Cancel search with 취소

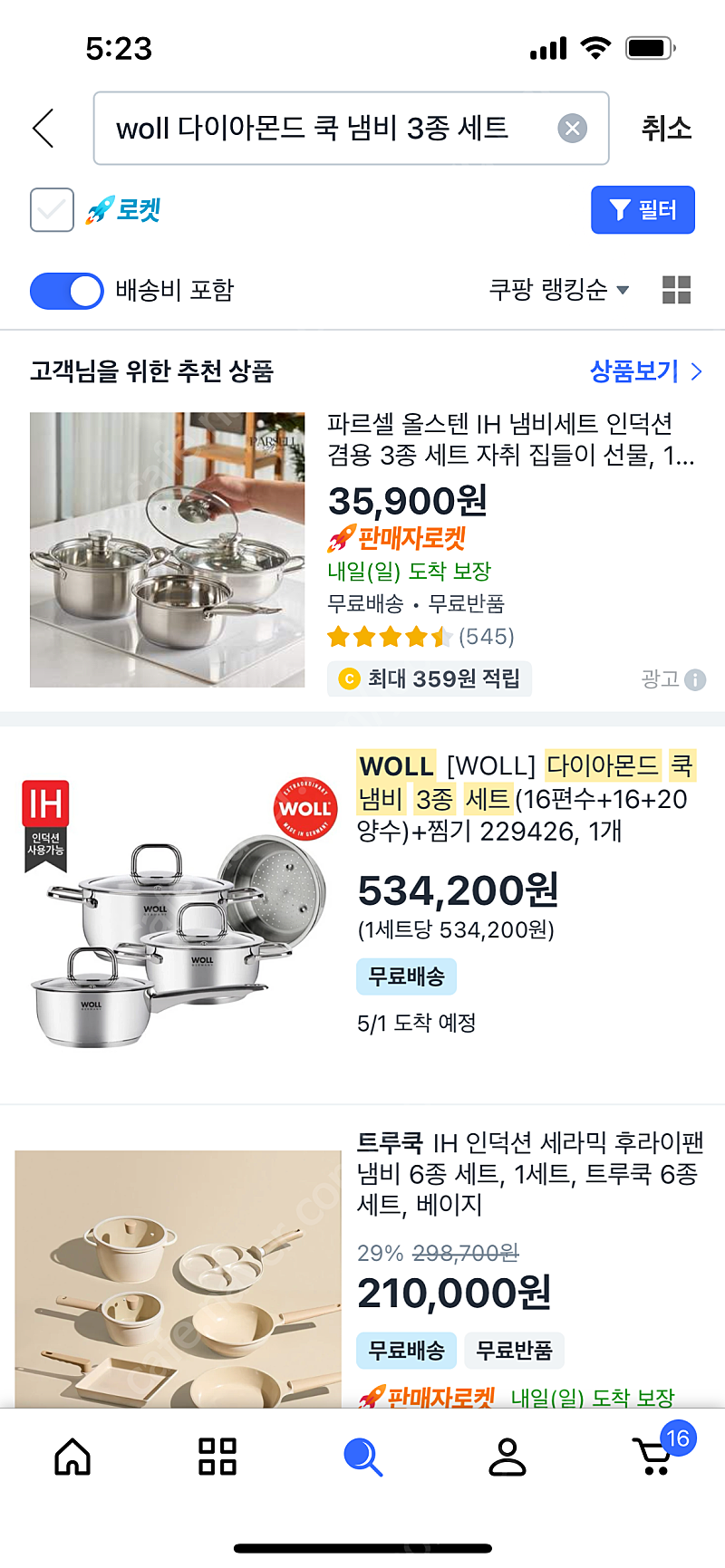pyautogui.click(x=666, y=128)
